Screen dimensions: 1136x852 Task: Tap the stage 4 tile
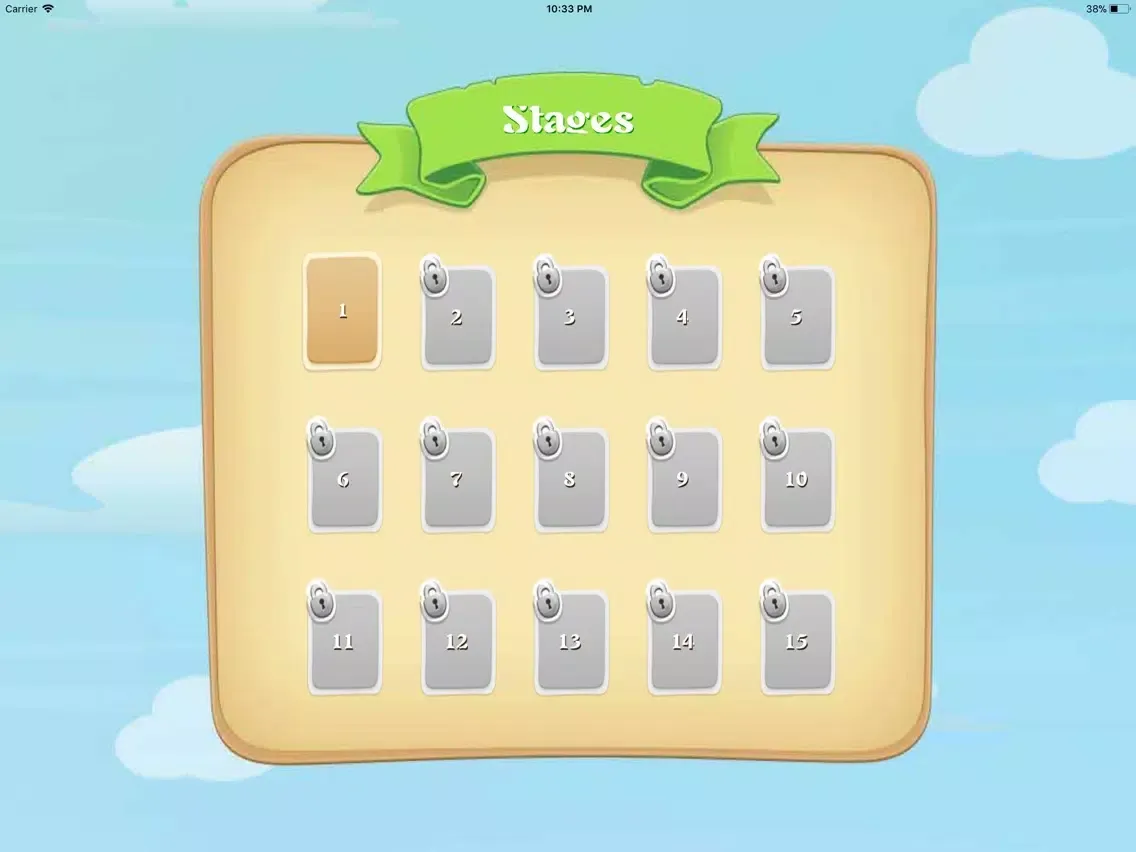coord(683,318)
